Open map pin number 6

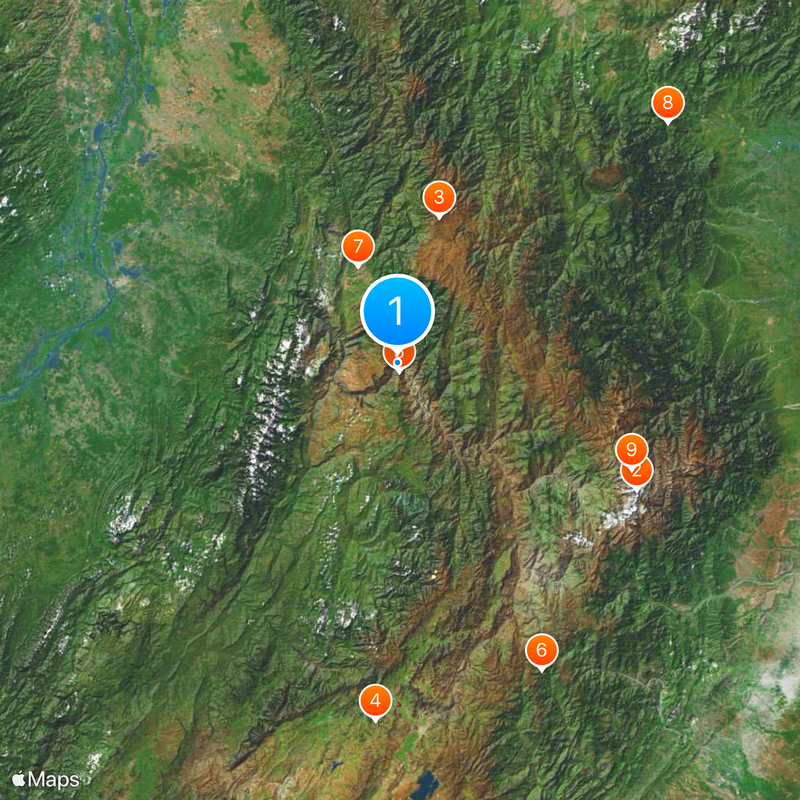541,651
